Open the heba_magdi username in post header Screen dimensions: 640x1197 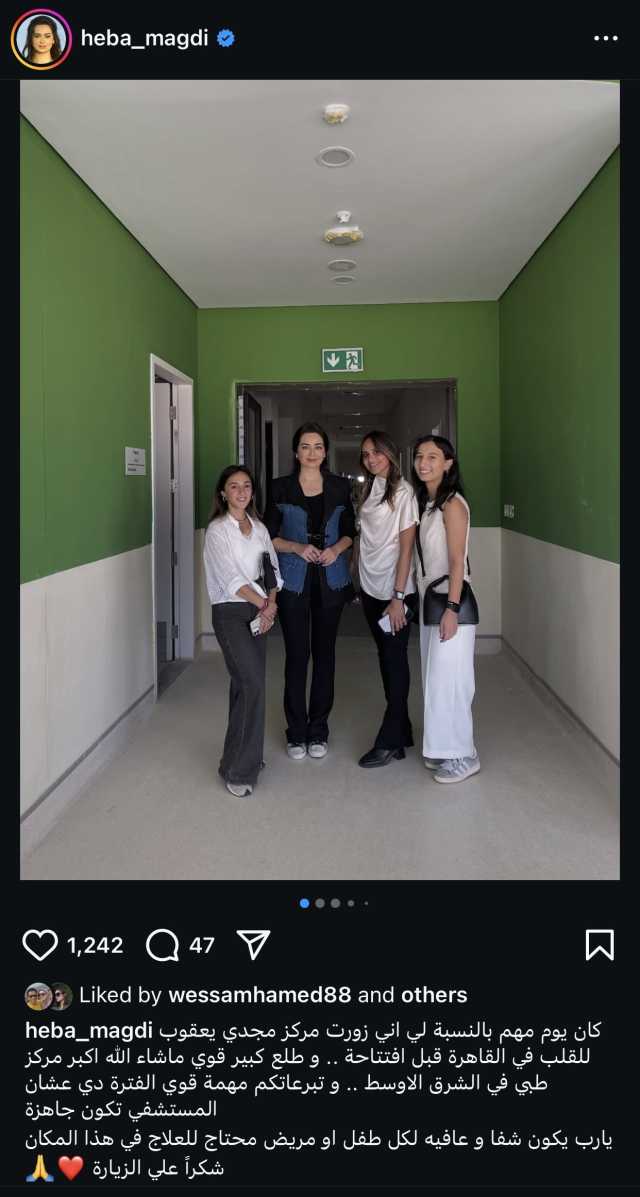pos(143,39)
